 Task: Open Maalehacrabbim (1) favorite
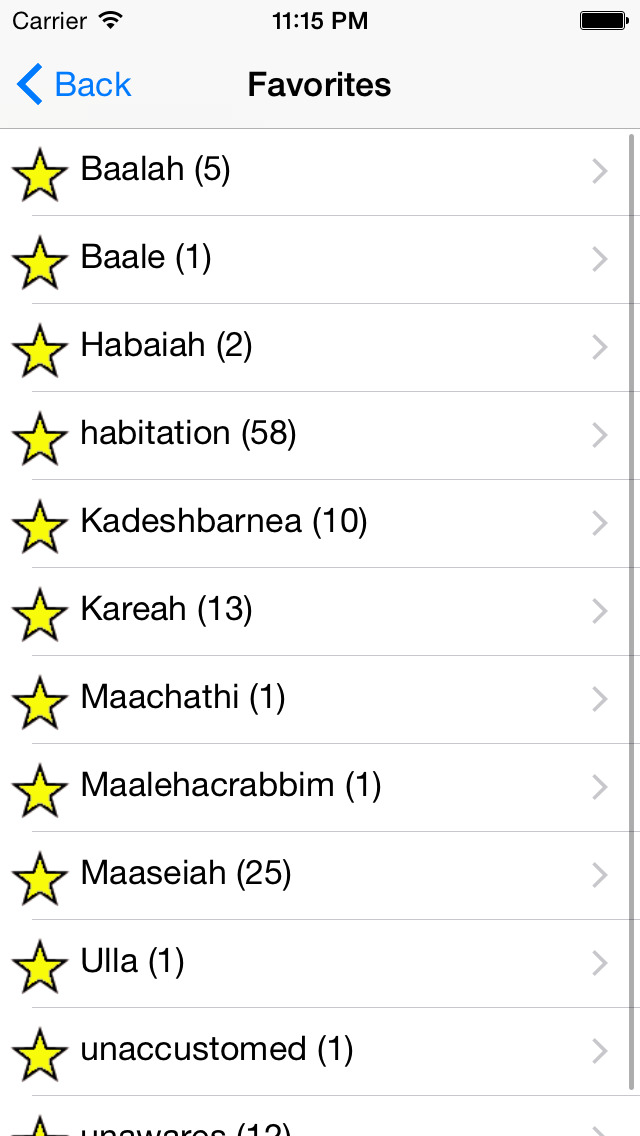coord(320,788)
